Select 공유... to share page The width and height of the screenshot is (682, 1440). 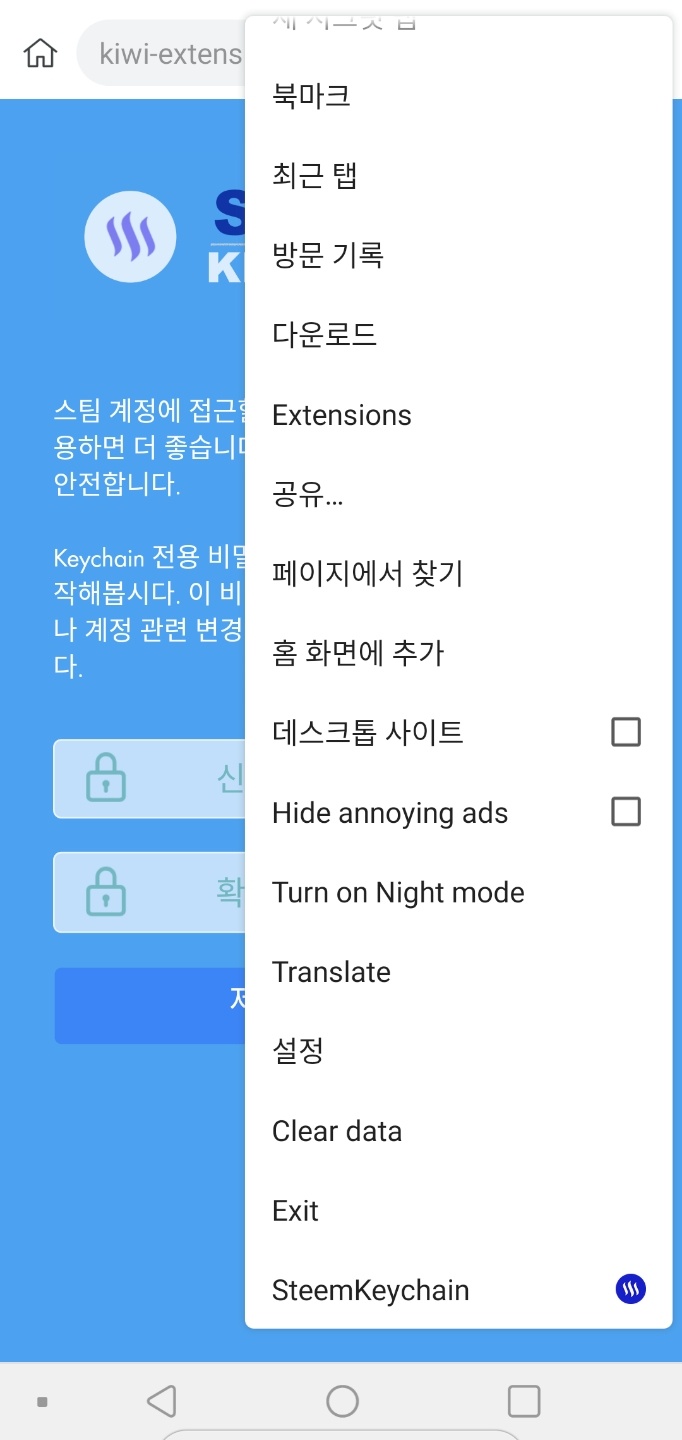[308, 494]
